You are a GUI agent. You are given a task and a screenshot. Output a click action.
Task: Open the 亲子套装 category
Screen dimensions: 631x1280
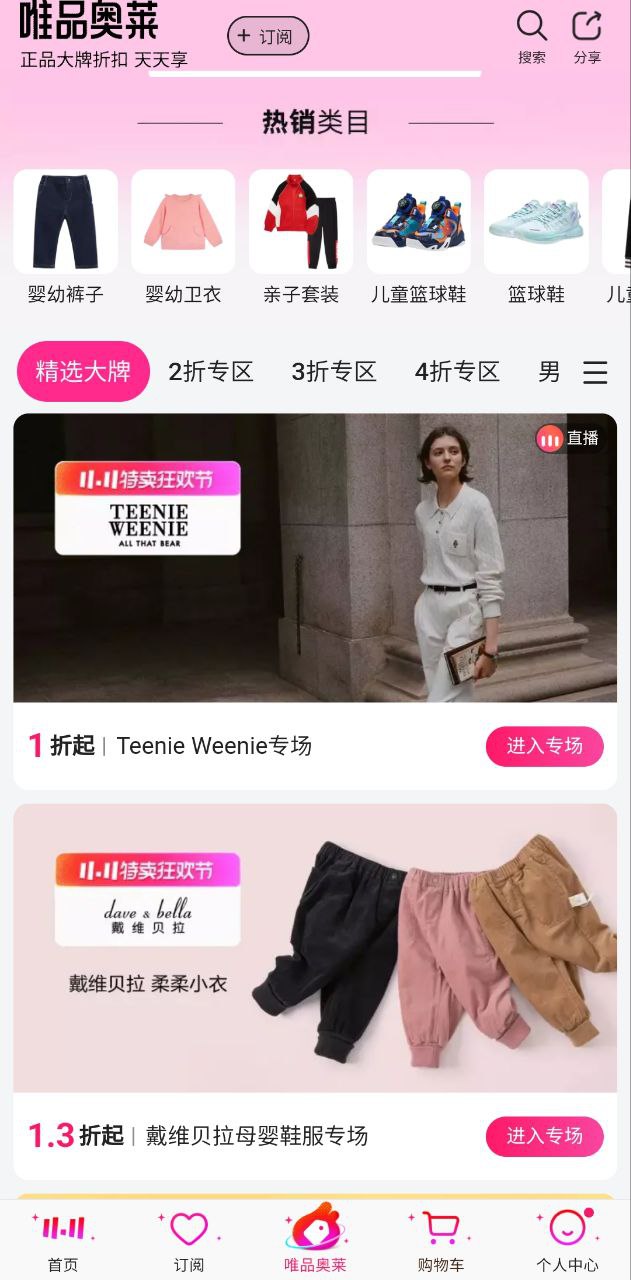click(301, 236)
